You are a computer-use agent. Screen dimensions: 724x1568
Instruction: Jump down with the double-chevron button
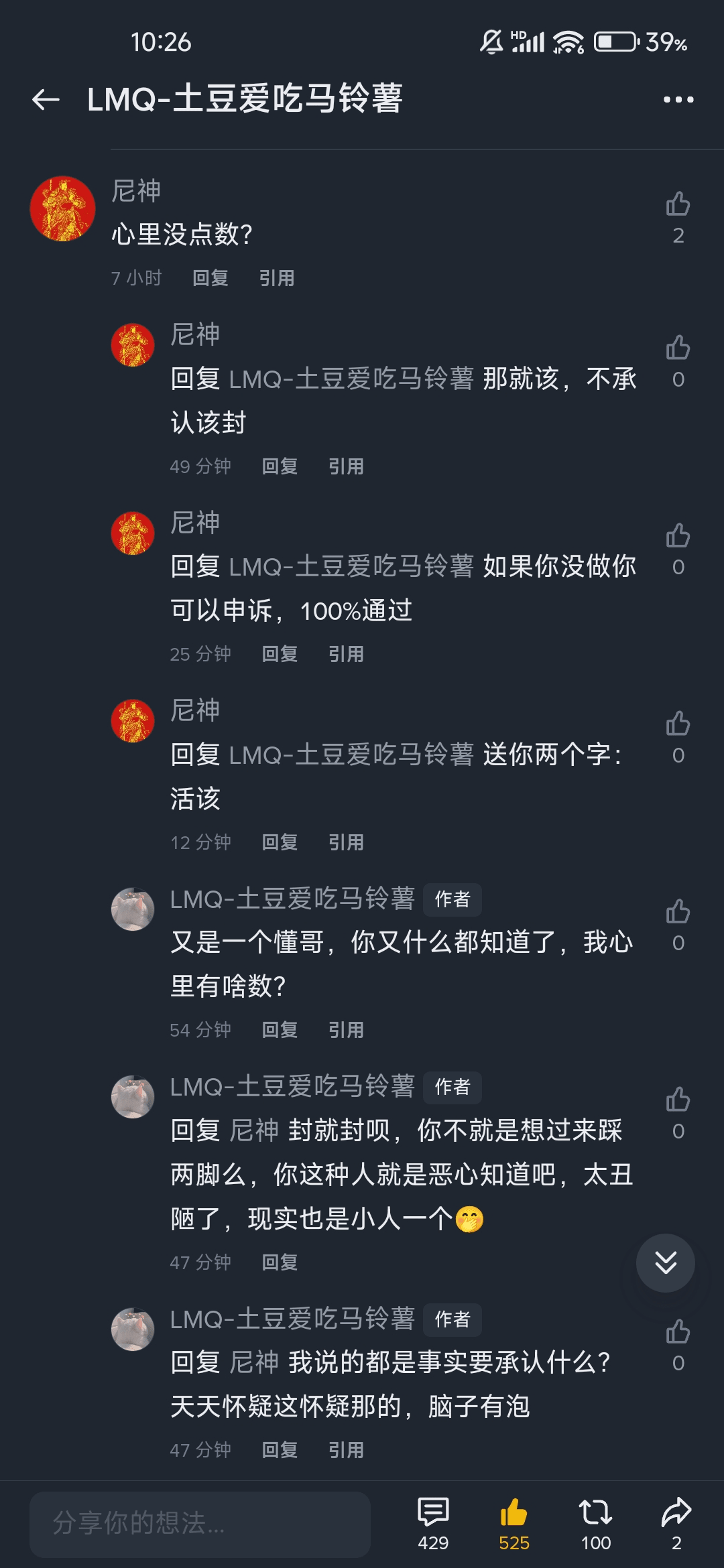point(665,1263)
